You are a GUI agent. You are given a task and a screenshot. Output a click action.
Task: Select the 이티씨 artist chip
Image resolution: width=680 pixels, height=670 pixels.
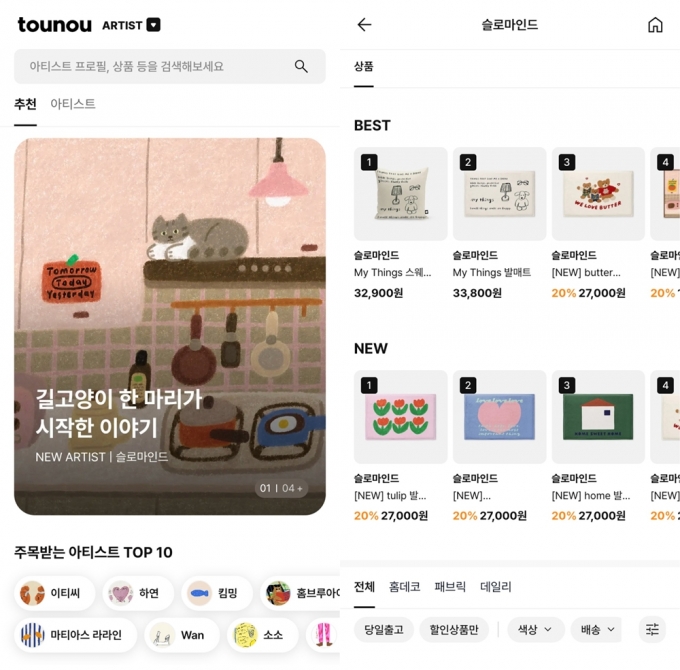click(x=55, y=593)
